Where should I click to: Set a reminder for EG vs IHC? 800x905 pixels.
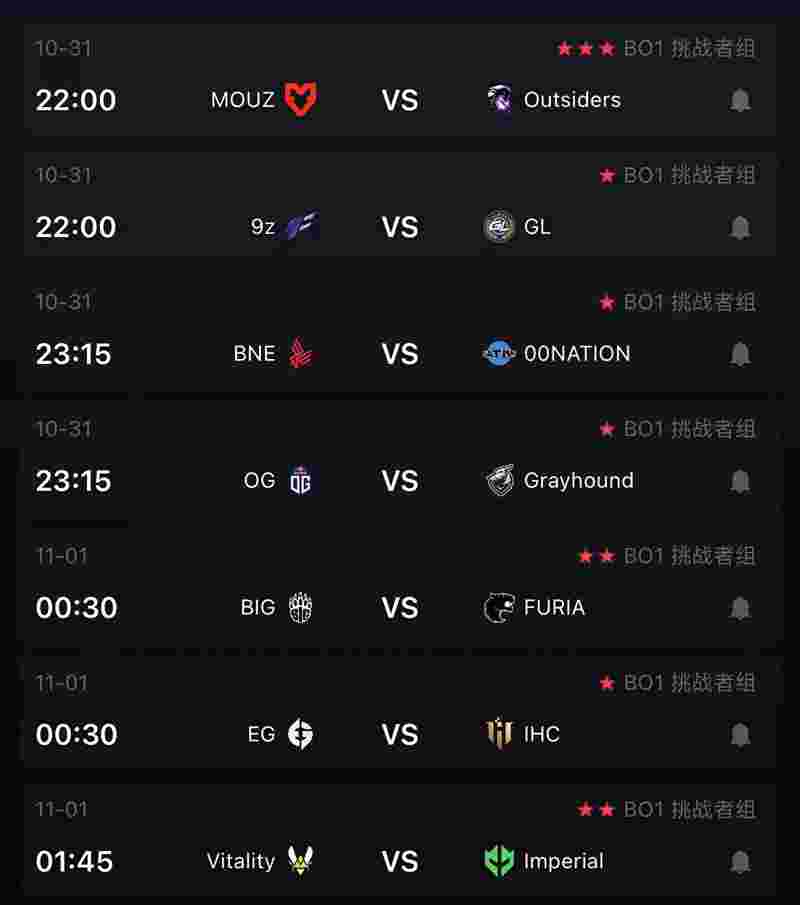tap(740, 734)
